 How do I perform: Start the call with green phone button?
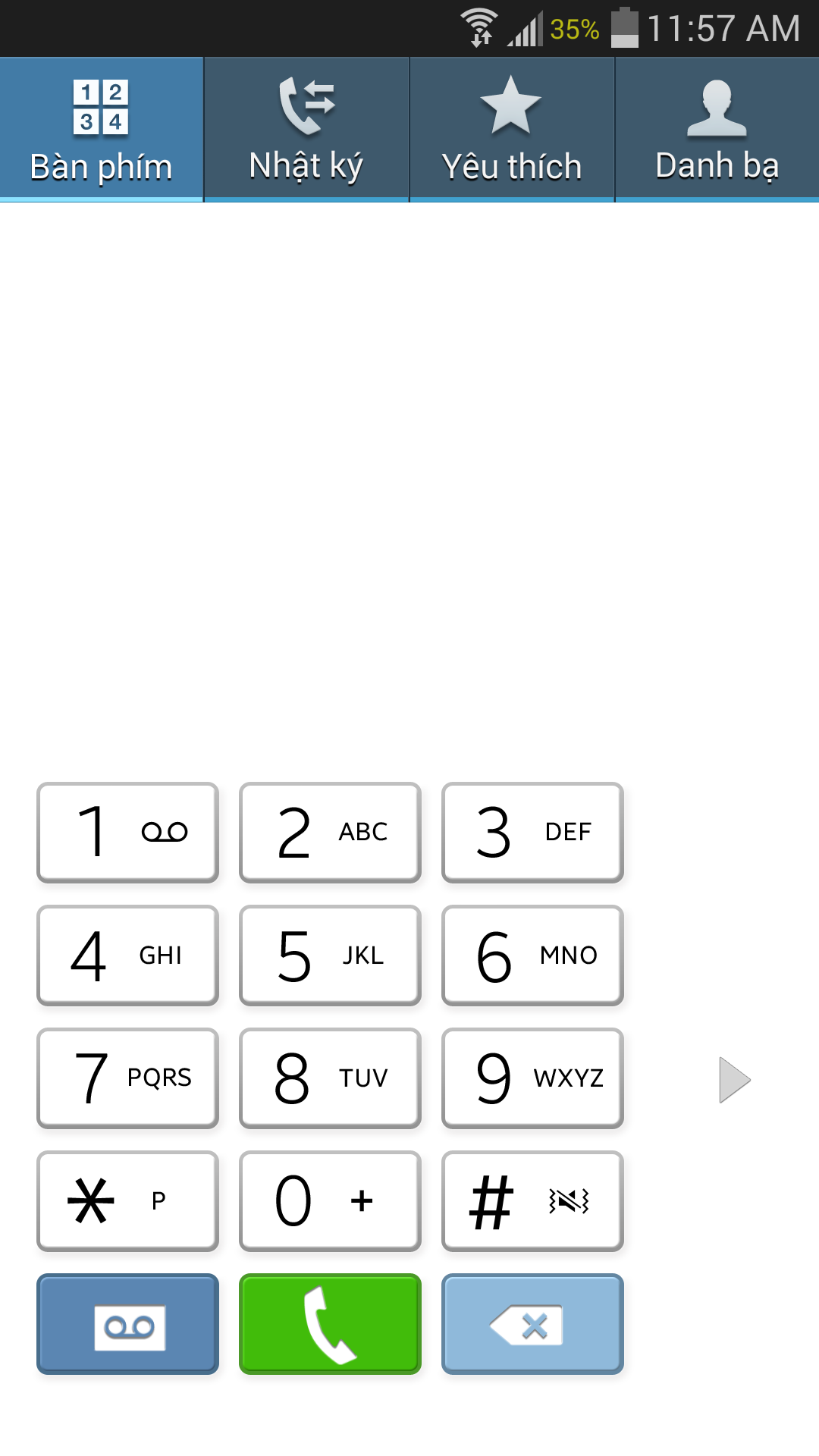tap(330, 1324)
